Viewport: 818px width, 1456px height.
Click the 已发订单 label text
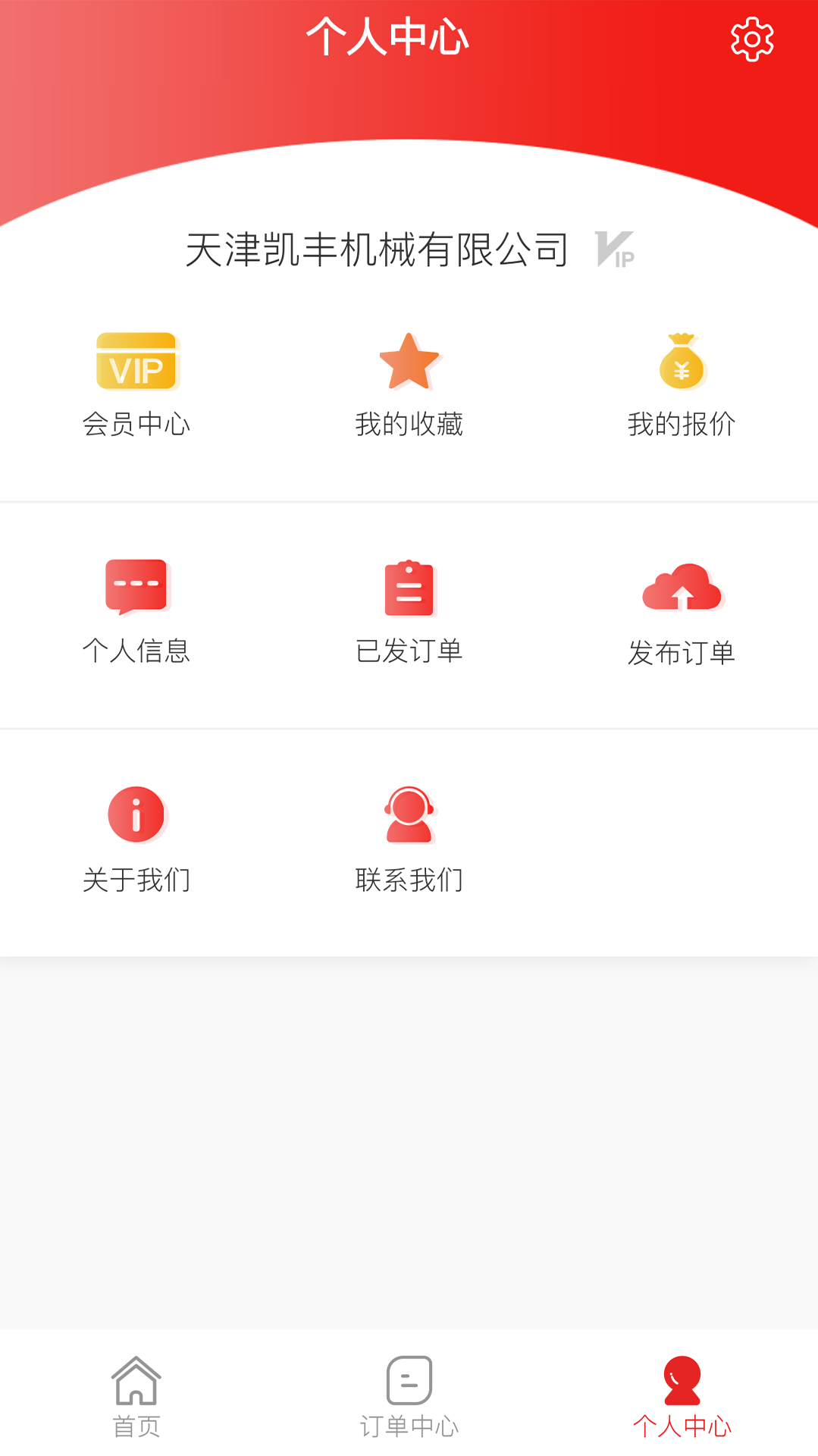pyautogui.click(x=409, y=651)
